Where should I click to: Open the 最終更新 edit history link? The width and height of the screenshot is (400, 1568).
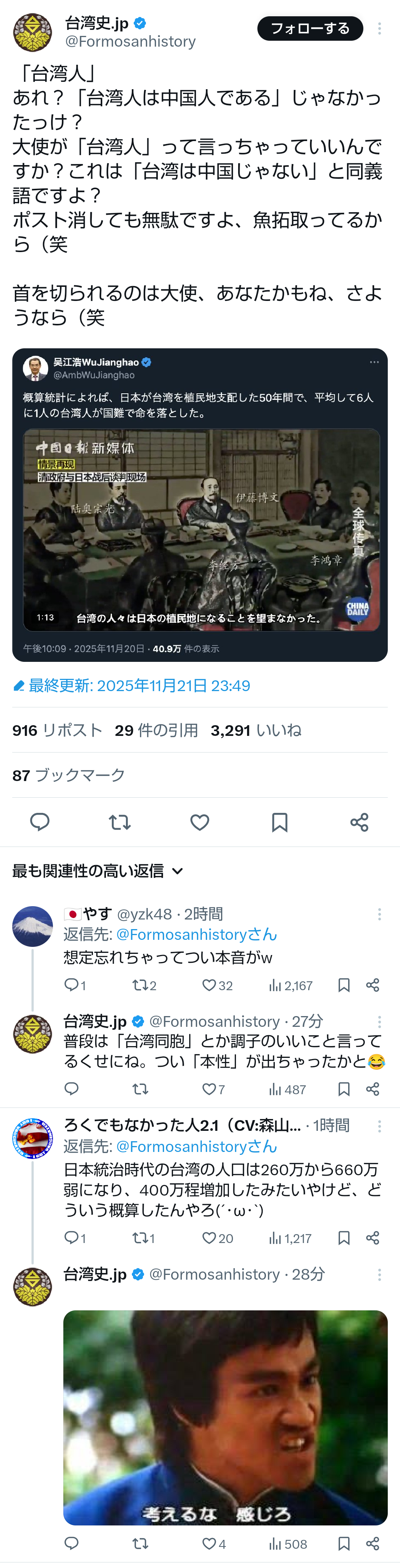[x=131, y=686]
